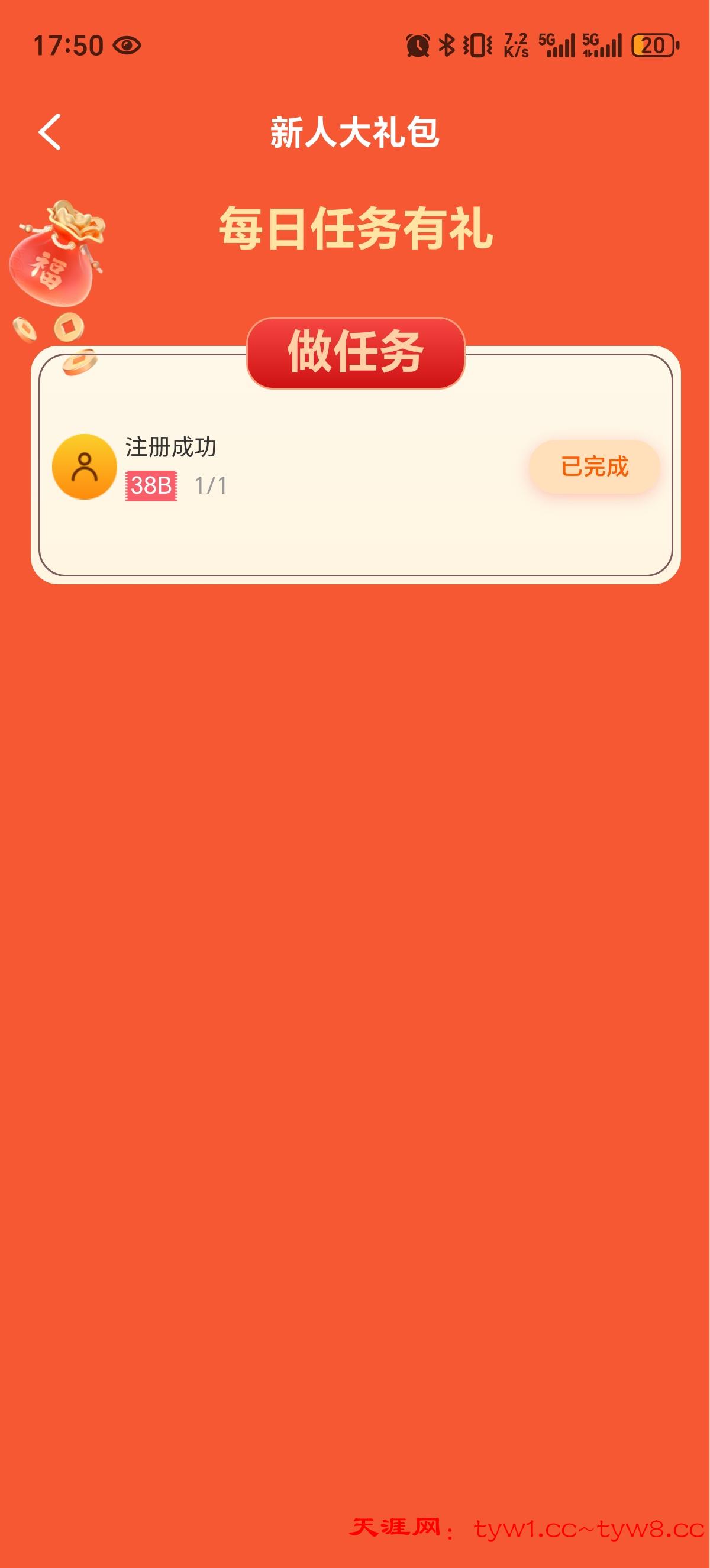Go back using the top-left arrow

pos(50,131)
